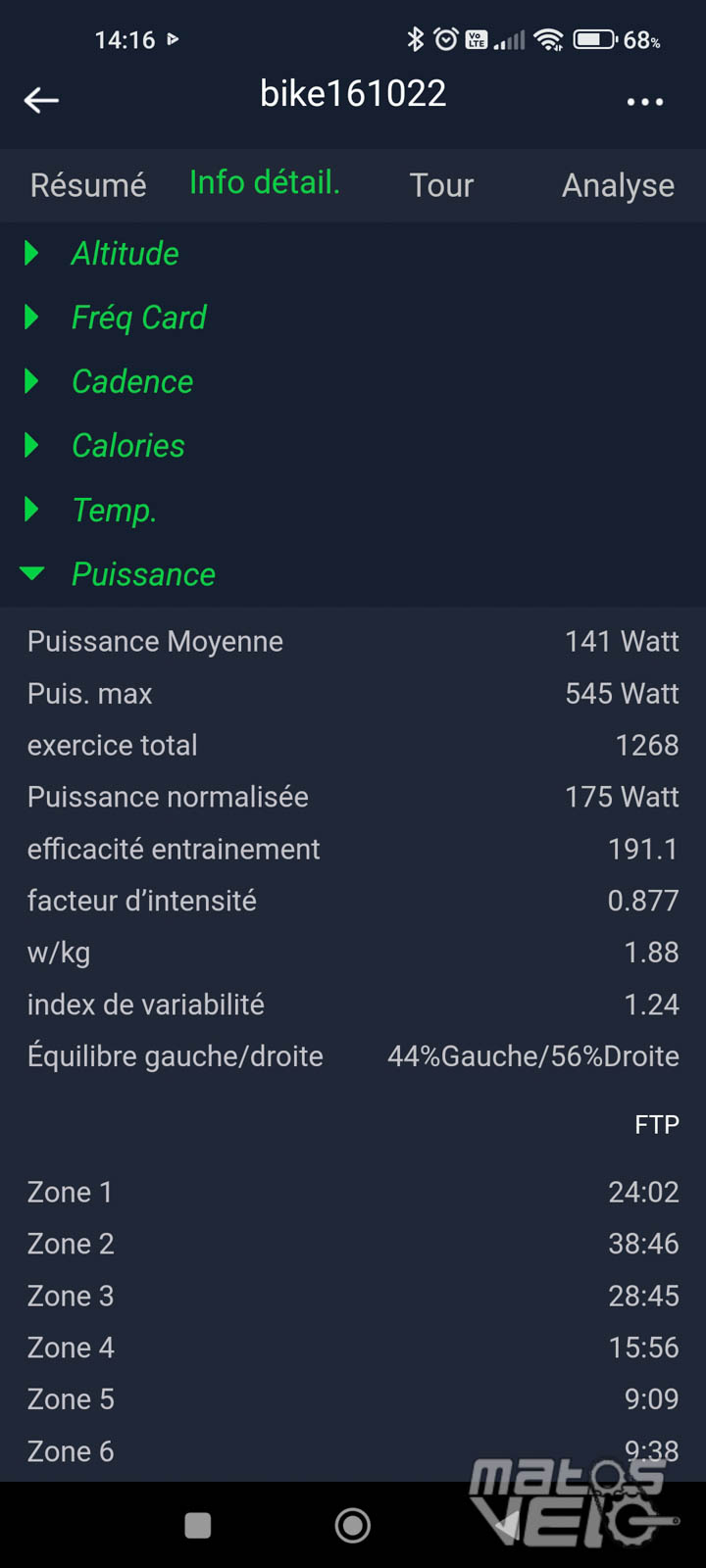
Task: Open the three-dot overflow menu
Action: coord(645,101)
